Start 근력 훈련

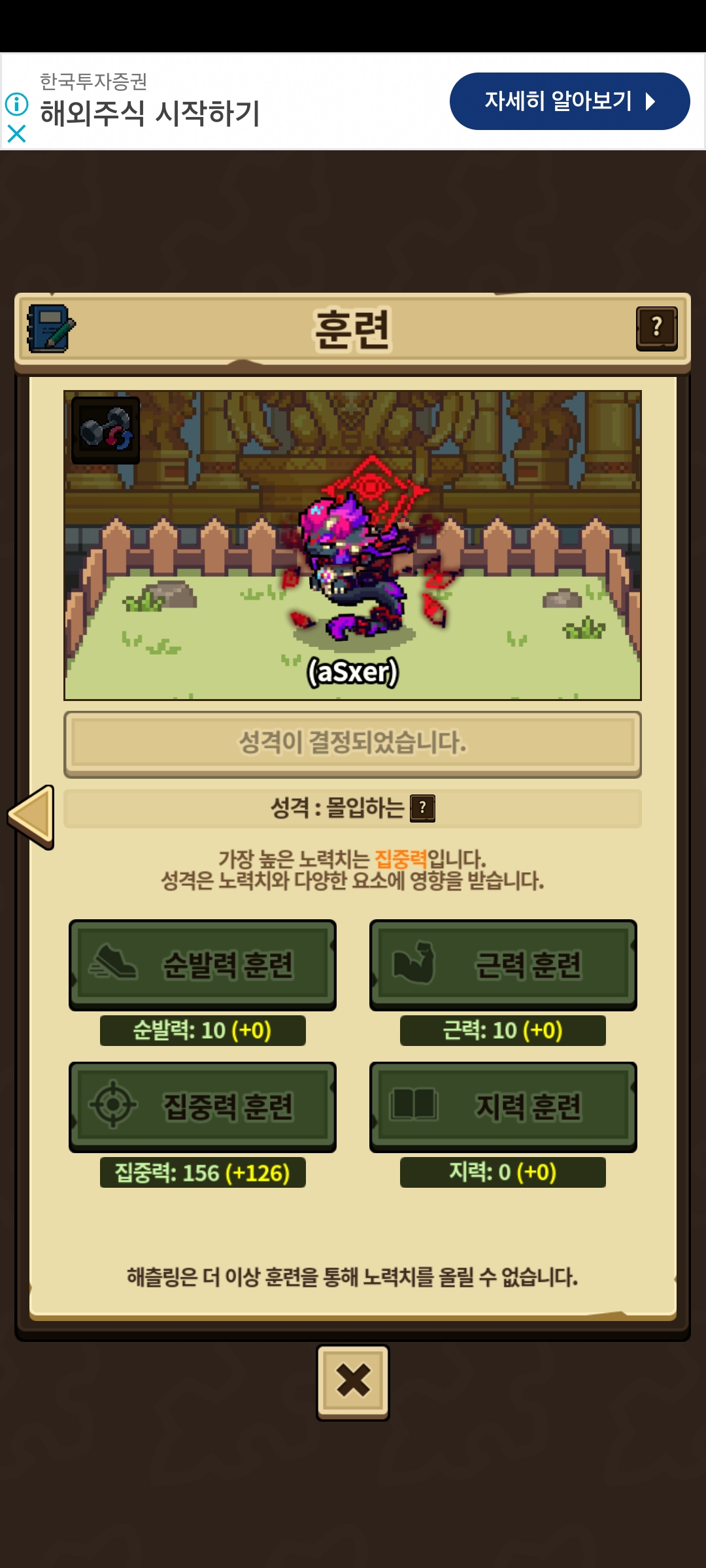click(503, 964)
